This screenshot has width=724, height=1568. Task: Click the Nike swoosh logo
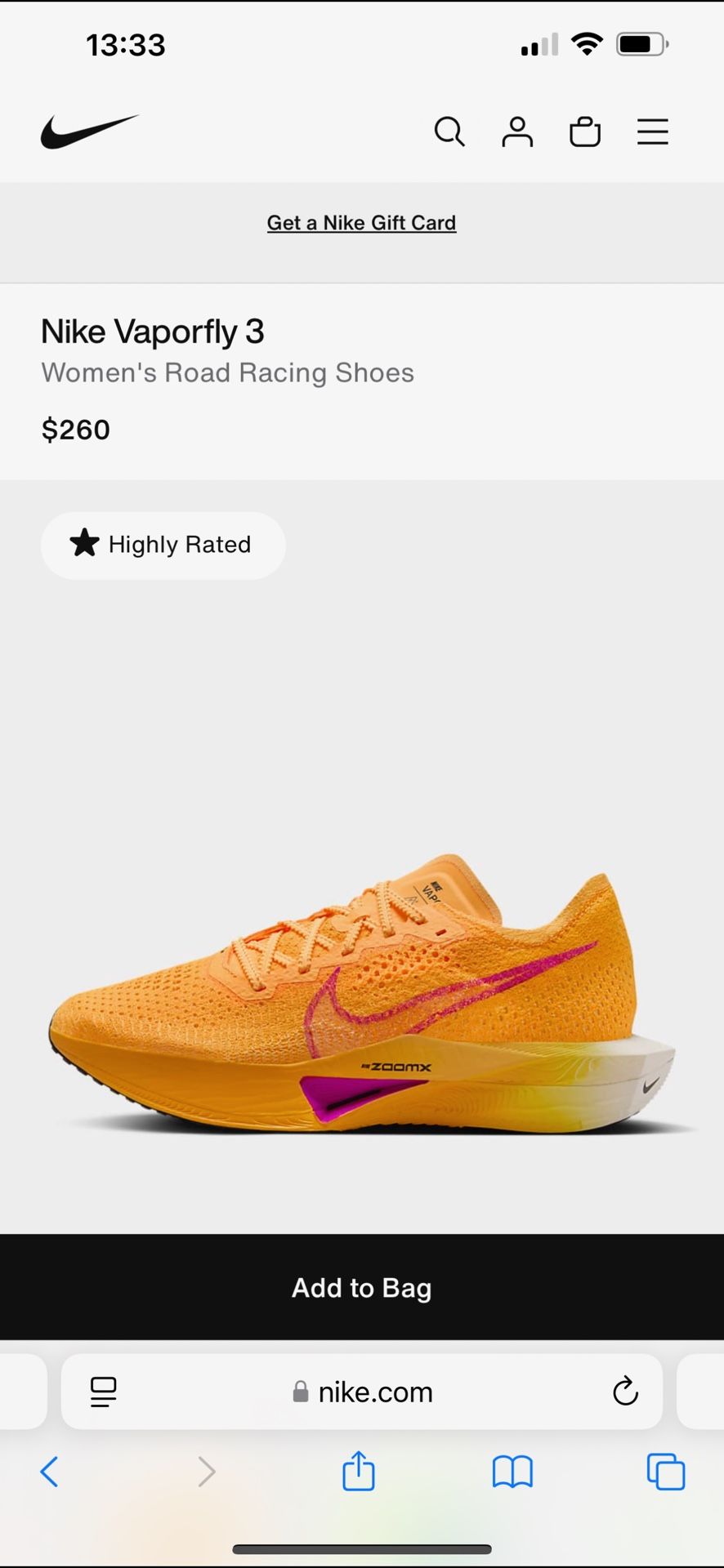tap(90, 131)
